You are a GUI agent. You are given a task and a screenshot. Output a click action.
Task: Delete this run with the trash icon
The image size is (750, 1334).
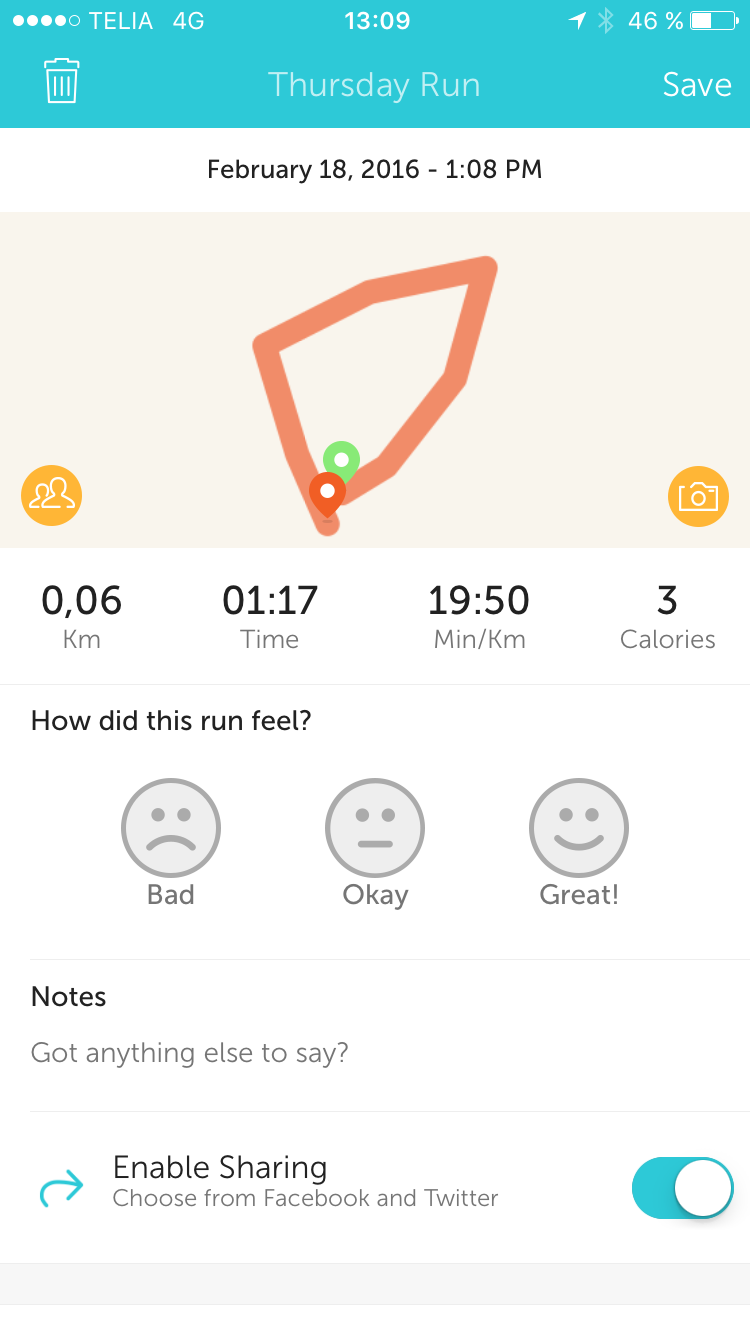coord(62,82)
